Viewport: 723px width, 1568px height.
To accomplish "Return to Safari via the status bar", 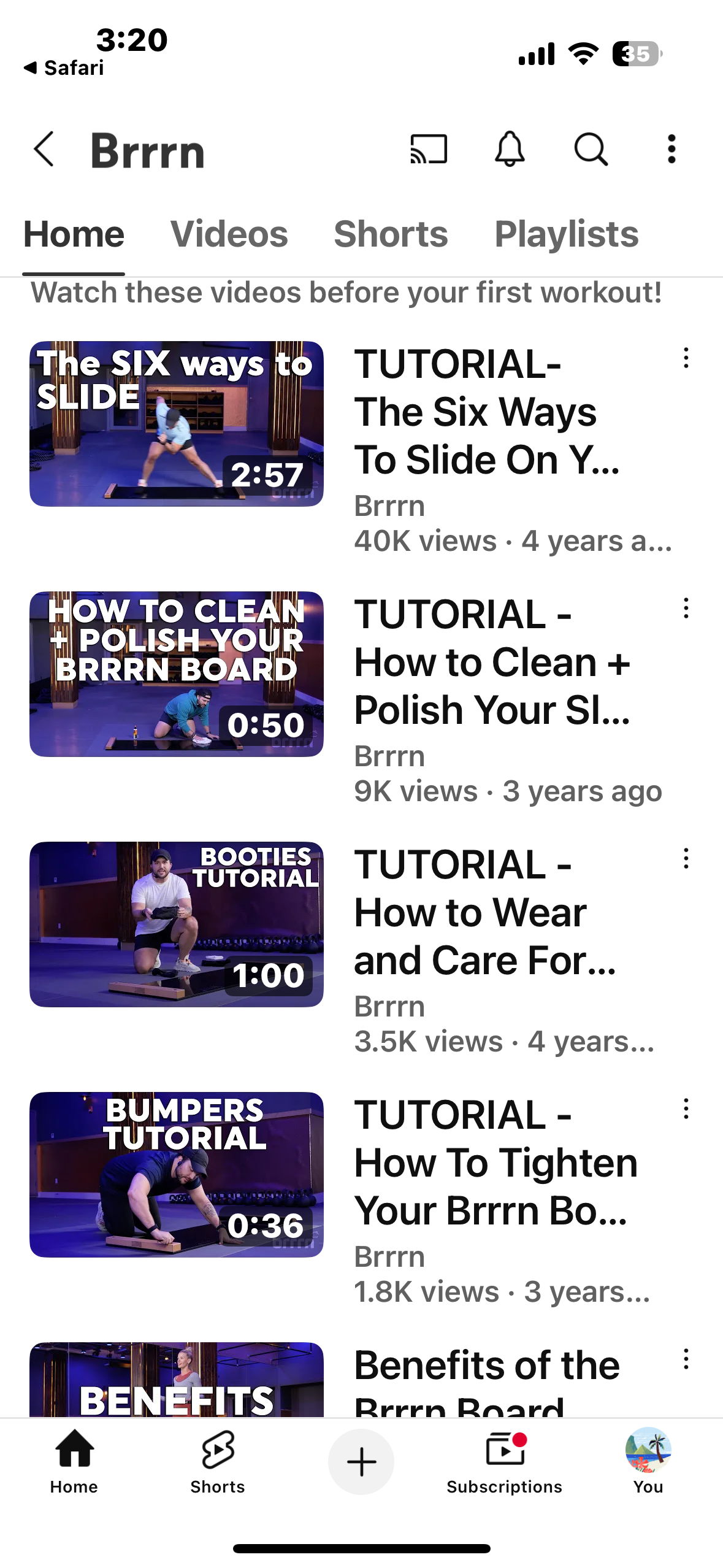I will tap(64, 67).
